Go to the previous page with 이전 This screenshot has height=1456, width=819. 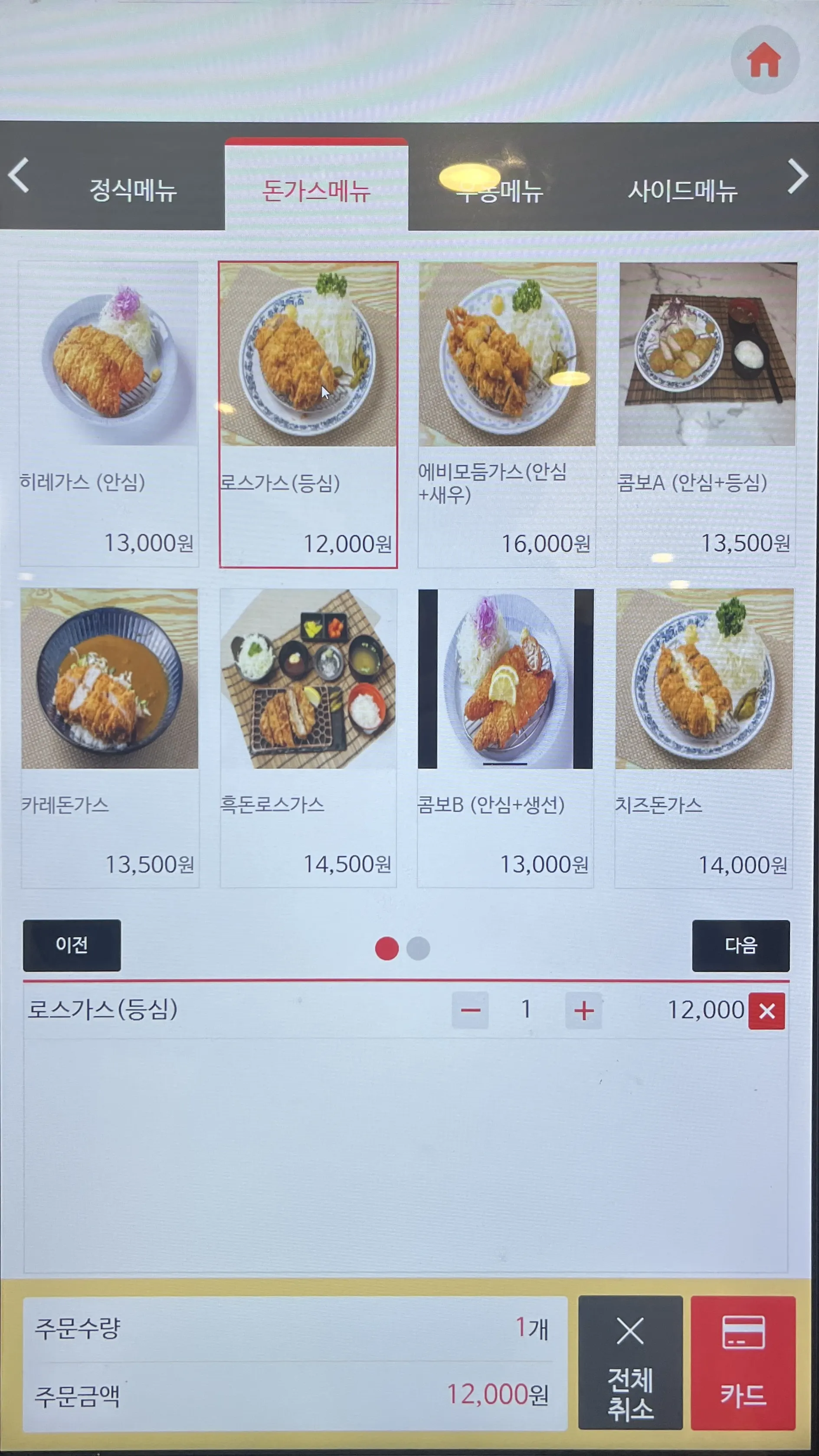pyautogui.click(x=72, y=945)
